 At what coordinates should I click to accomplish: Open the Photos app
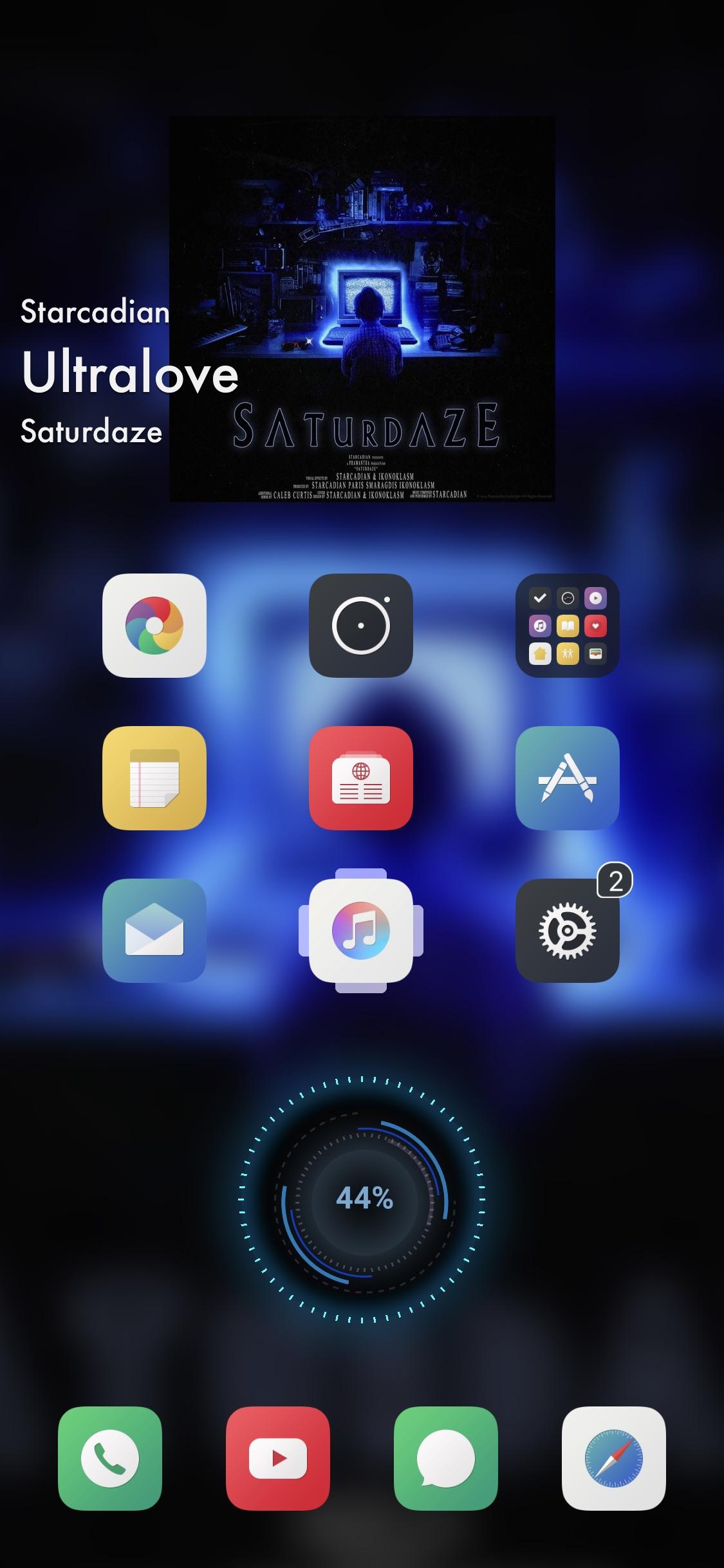[x=154, y=625]
